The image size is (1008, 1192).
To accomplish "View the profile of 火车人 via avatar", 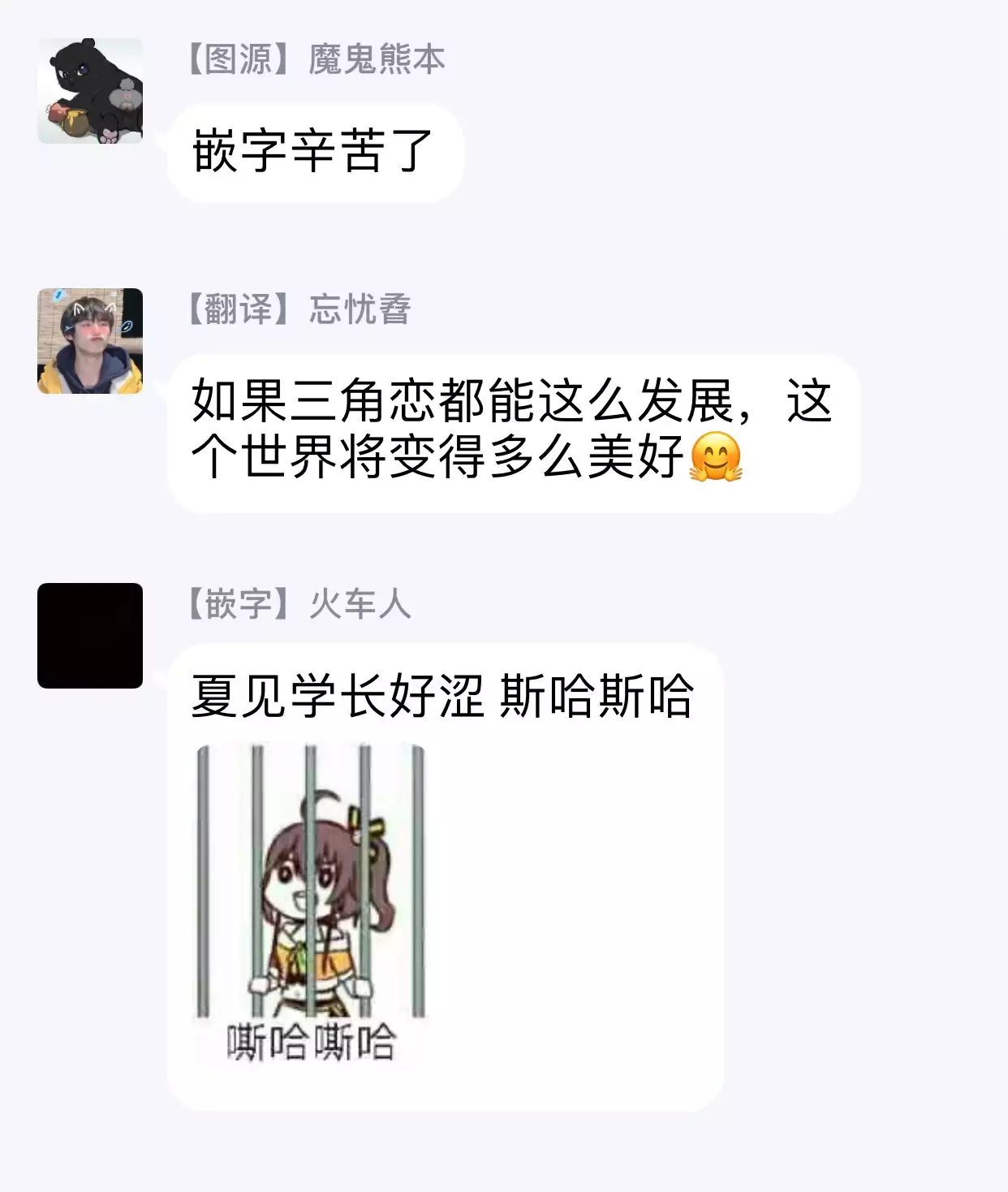I will point(90,636).
